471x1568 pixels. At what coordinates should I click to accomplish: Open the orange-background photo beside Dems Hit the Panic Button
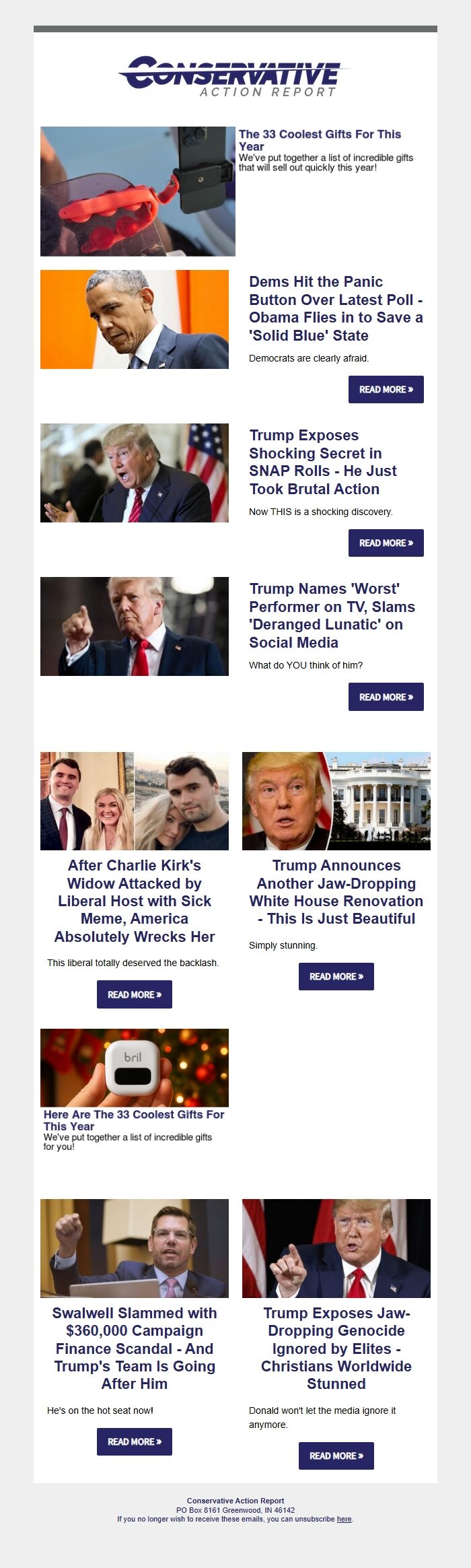click(x=135, y=319)
